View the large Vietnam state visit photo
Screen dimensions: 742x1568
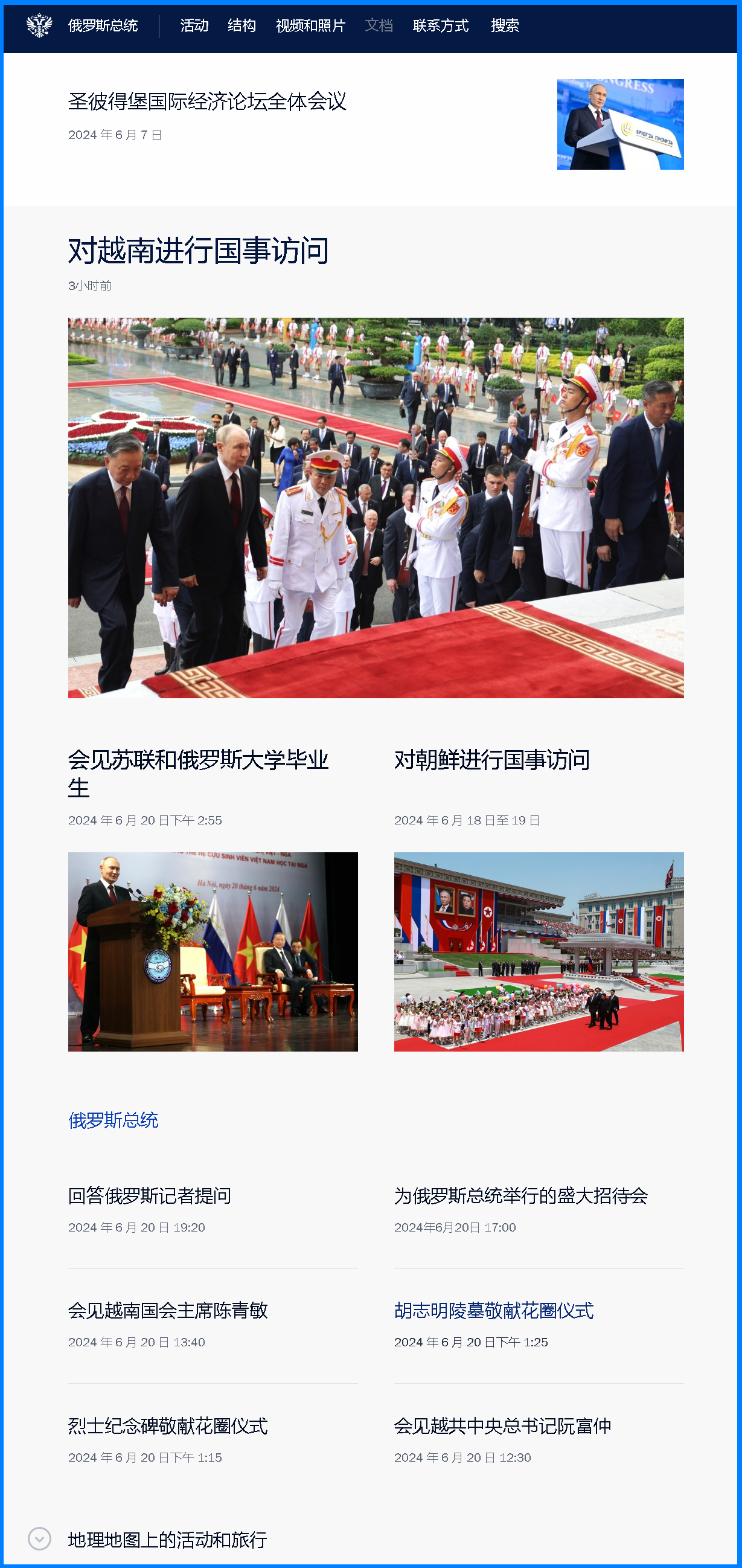coord(376,507)
